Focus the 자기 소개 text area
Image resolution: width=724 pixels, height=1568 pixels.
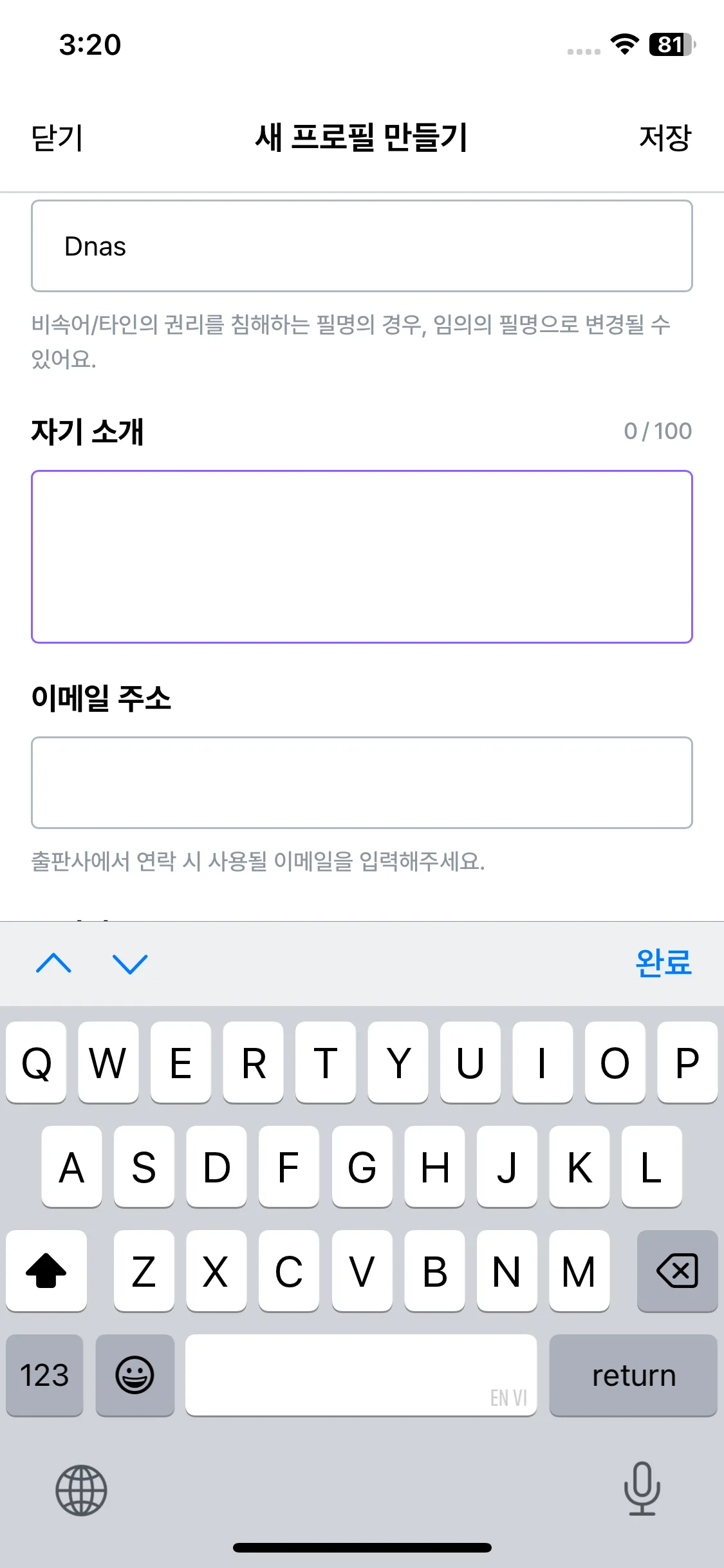coord(362,557)
